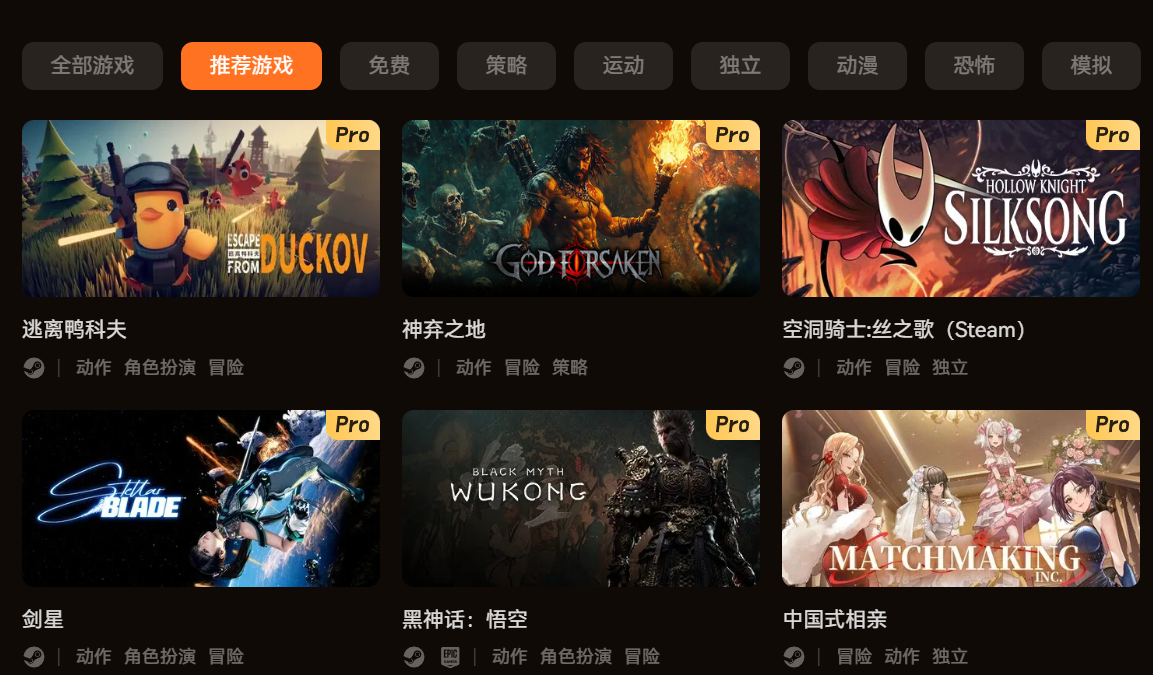Image resolution: width=1153 pixels, height=675 pixels.
Task: Select the 全部游戏 filter chip
Action: tap(92, 66)
